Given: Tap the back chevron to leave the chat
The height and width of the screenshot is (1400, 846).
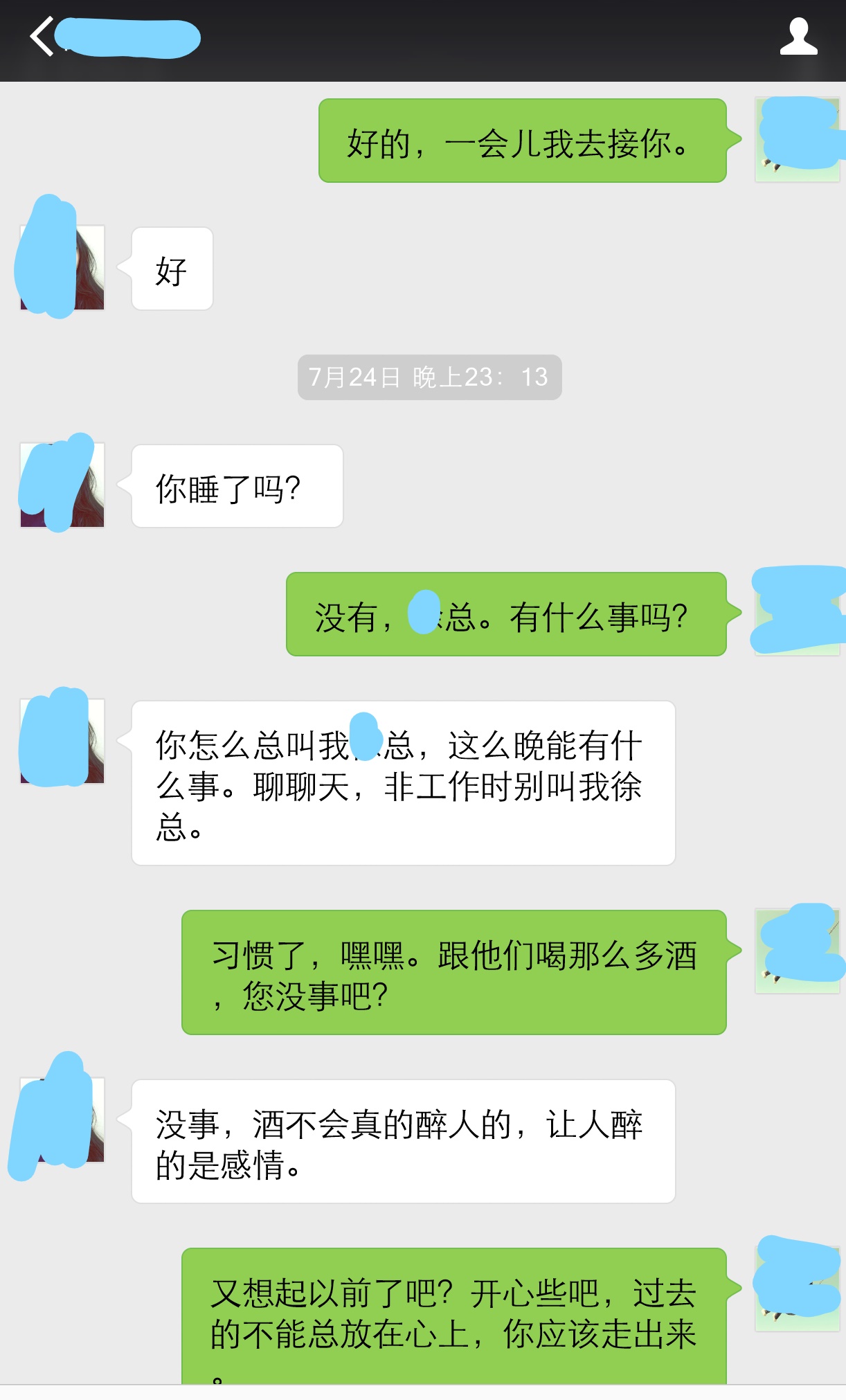Looking at the screenshot, I should click(x=42, y=38).
